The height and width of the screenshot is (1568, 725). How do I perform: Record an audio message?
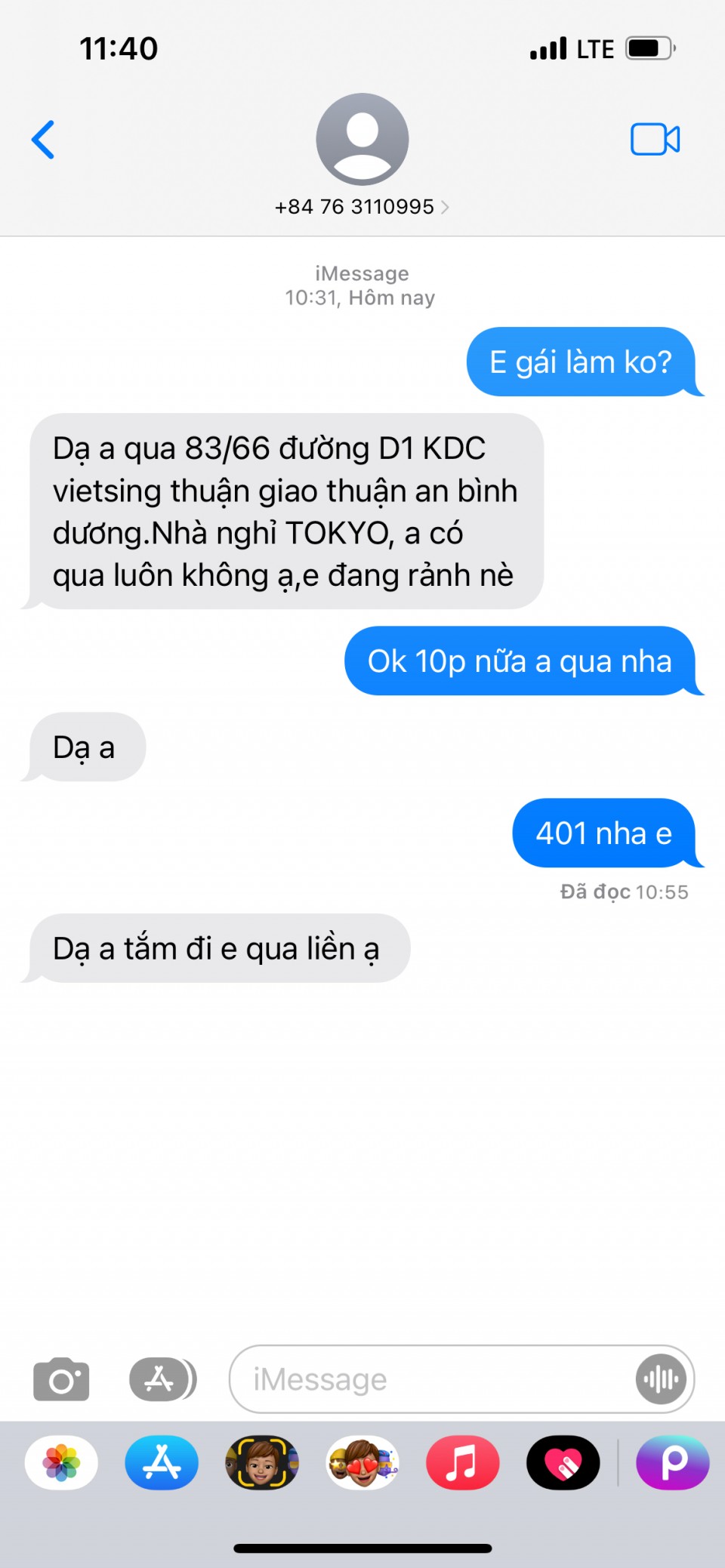coord(661,1379)
